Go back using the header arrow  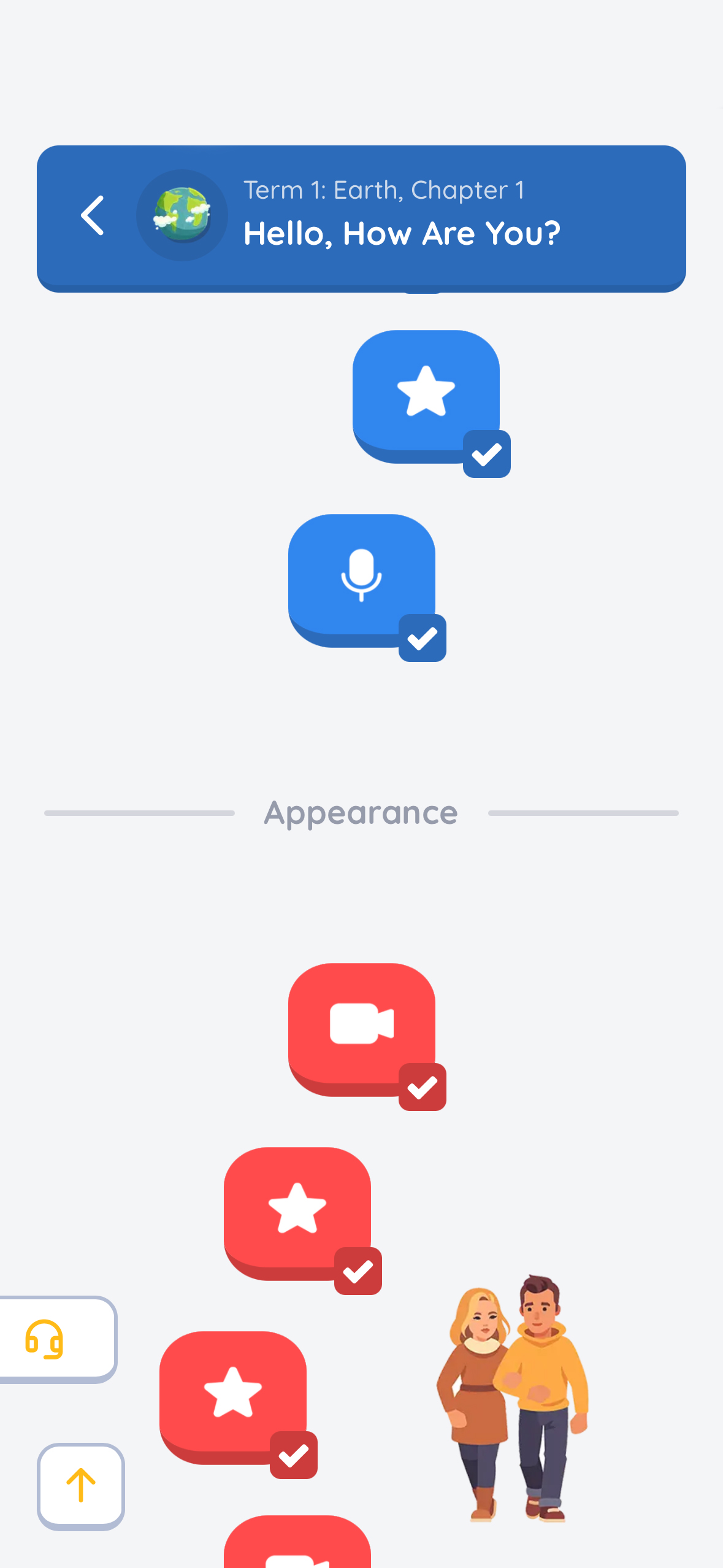click(93, 215)
